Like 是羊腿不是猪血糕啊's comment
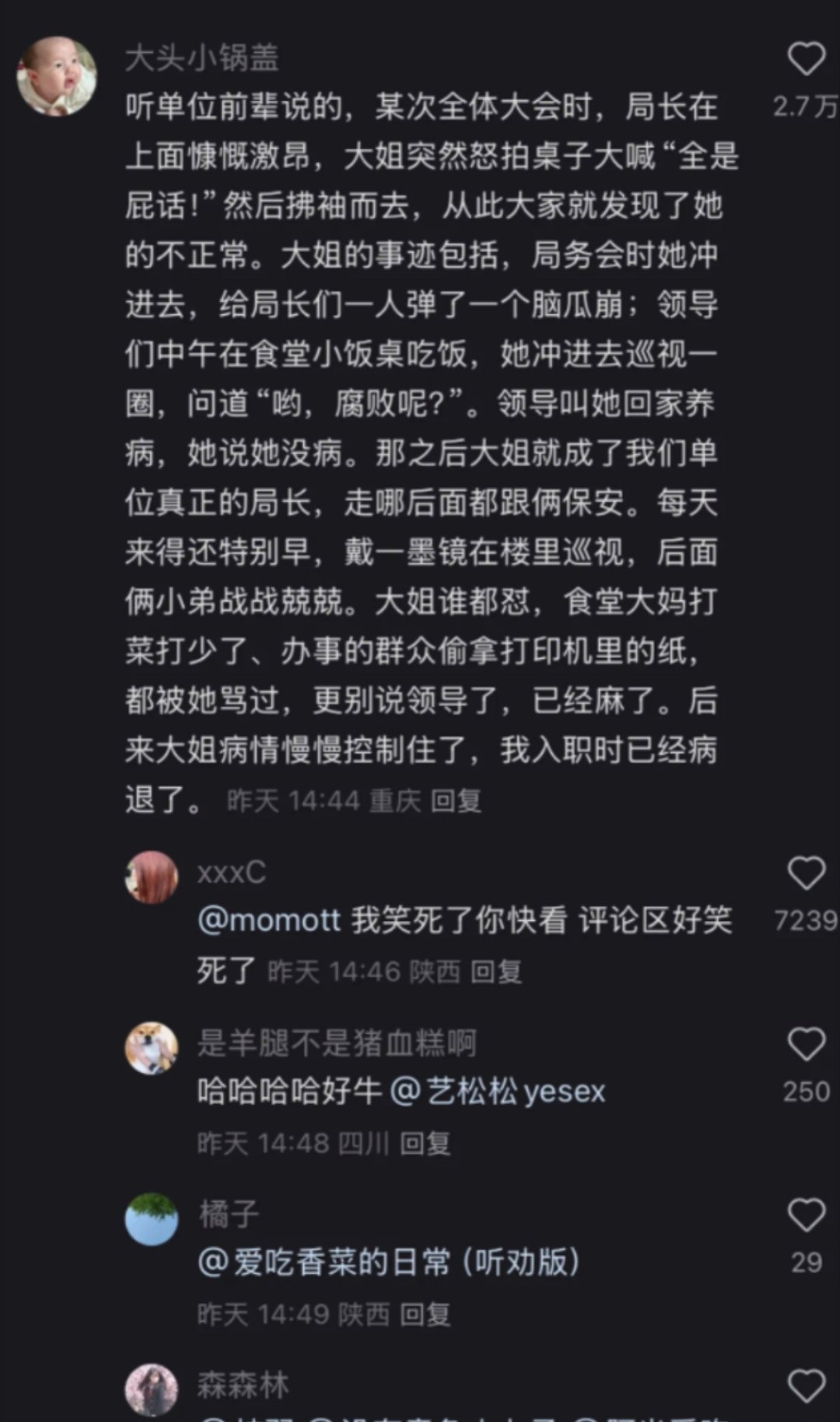This screenshot has height=1422, width=840. [806, 1044]
